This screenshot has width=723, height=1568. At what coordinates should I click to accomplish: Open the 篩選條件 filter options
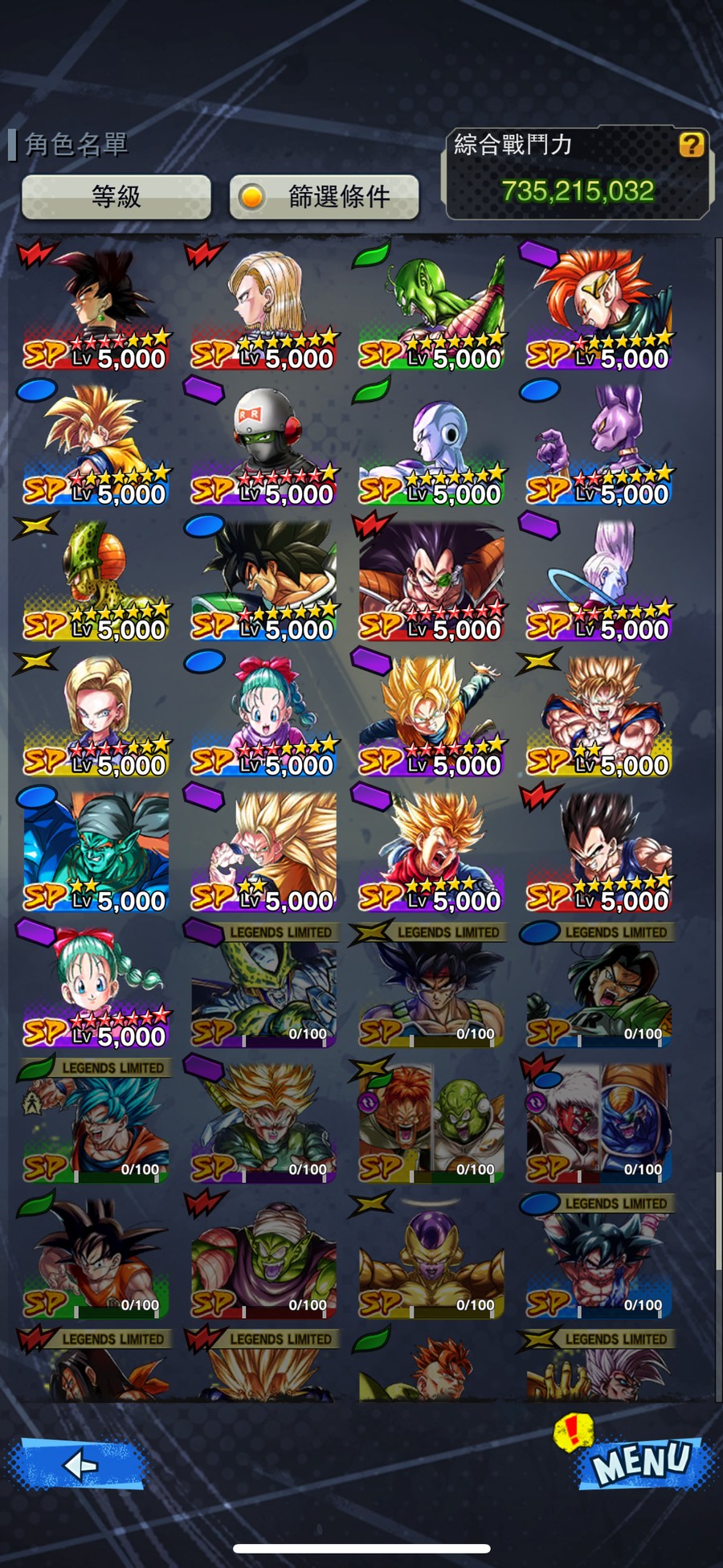324,196
